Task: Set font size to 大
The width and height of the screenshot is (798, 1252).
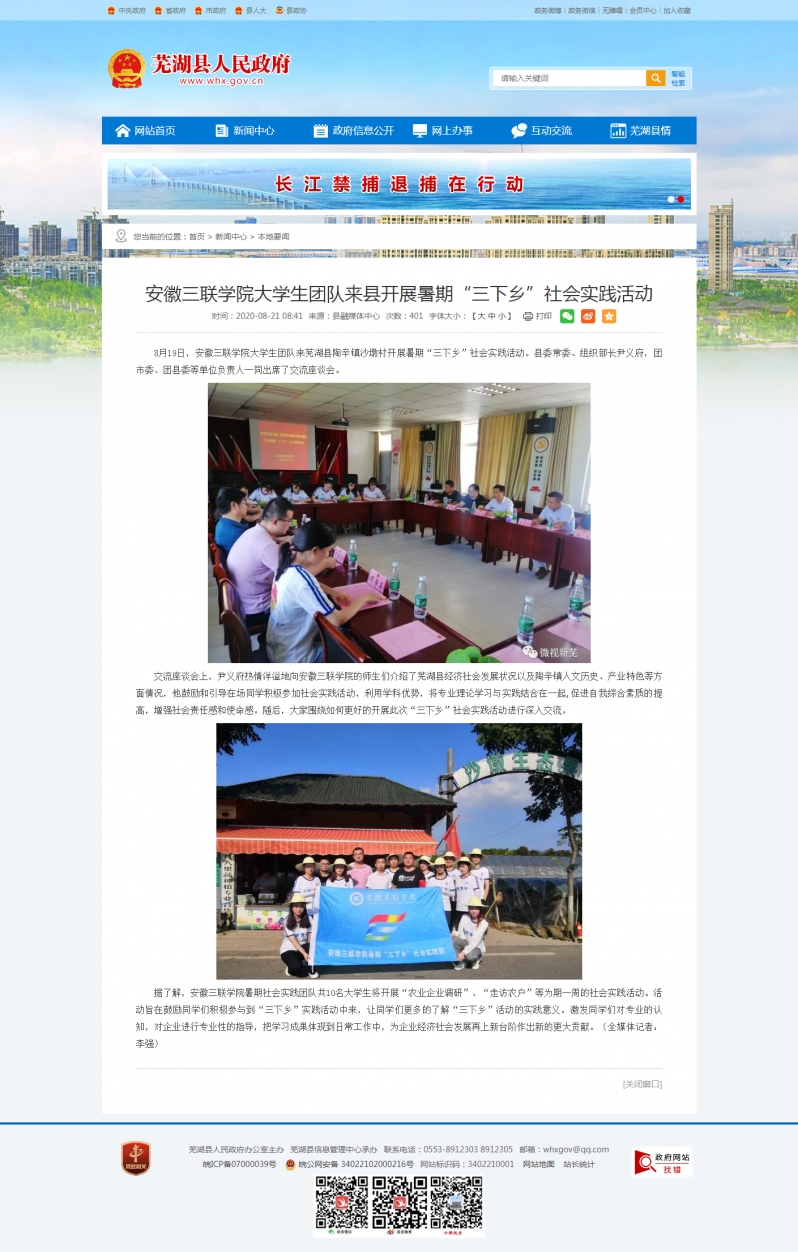Action: pyautogui.click(x=480, y=316)
